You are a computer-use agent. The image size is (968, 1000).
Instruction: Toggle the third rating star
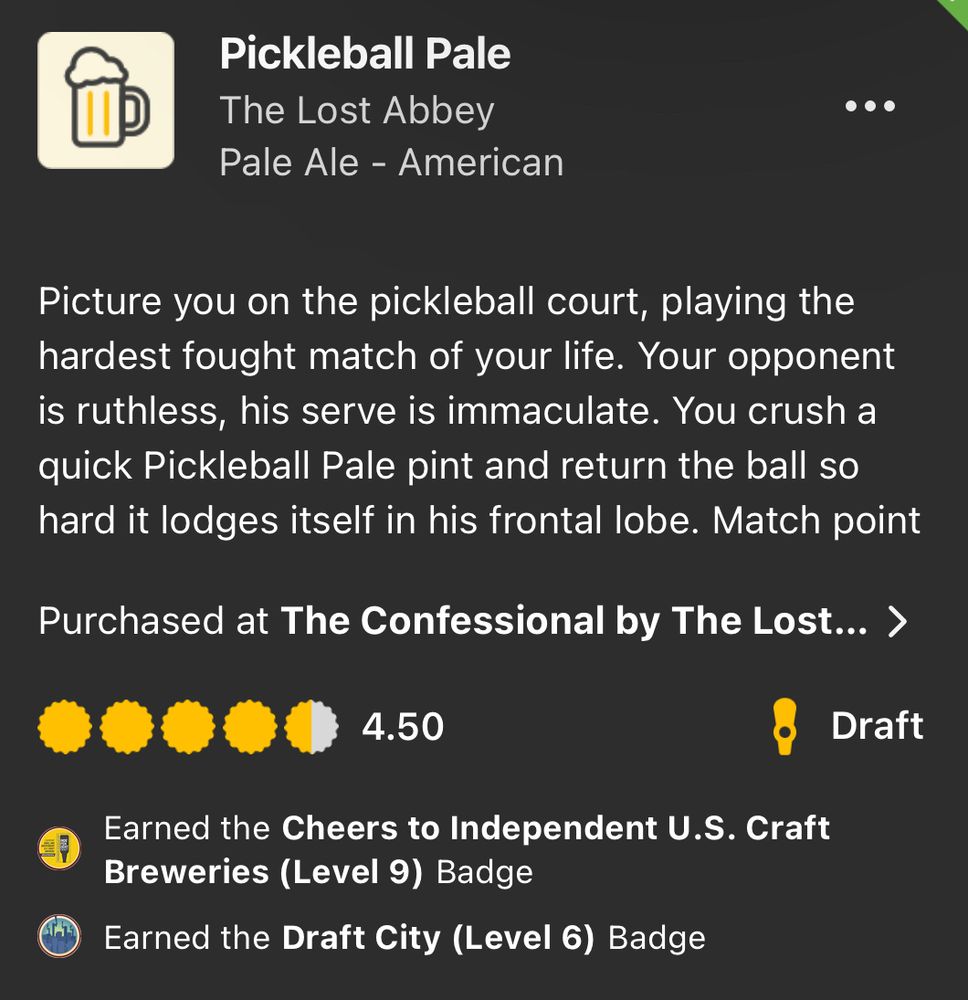(188, 726)
